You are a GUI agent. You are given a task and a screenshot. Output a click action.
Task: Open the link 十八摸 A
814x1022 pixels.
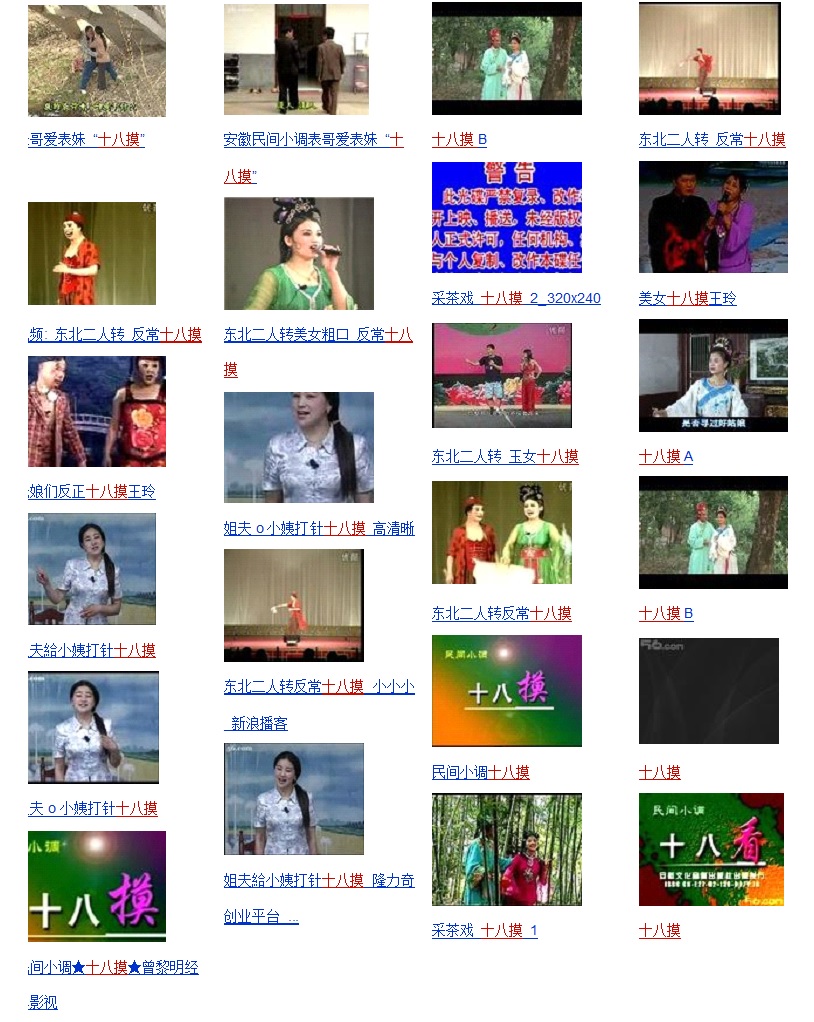(x=666, y=456)
